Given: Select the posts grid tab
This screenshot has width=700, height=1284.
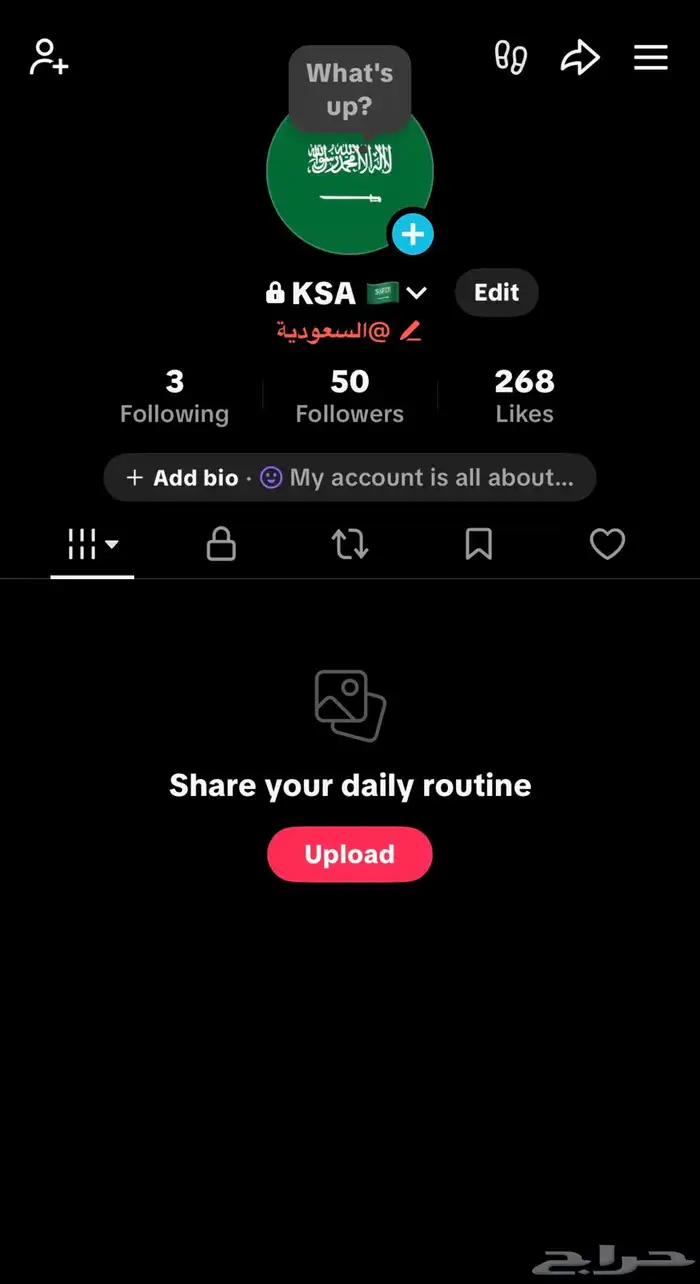Looking at the screenshot, I should click(x=92, y=545).
